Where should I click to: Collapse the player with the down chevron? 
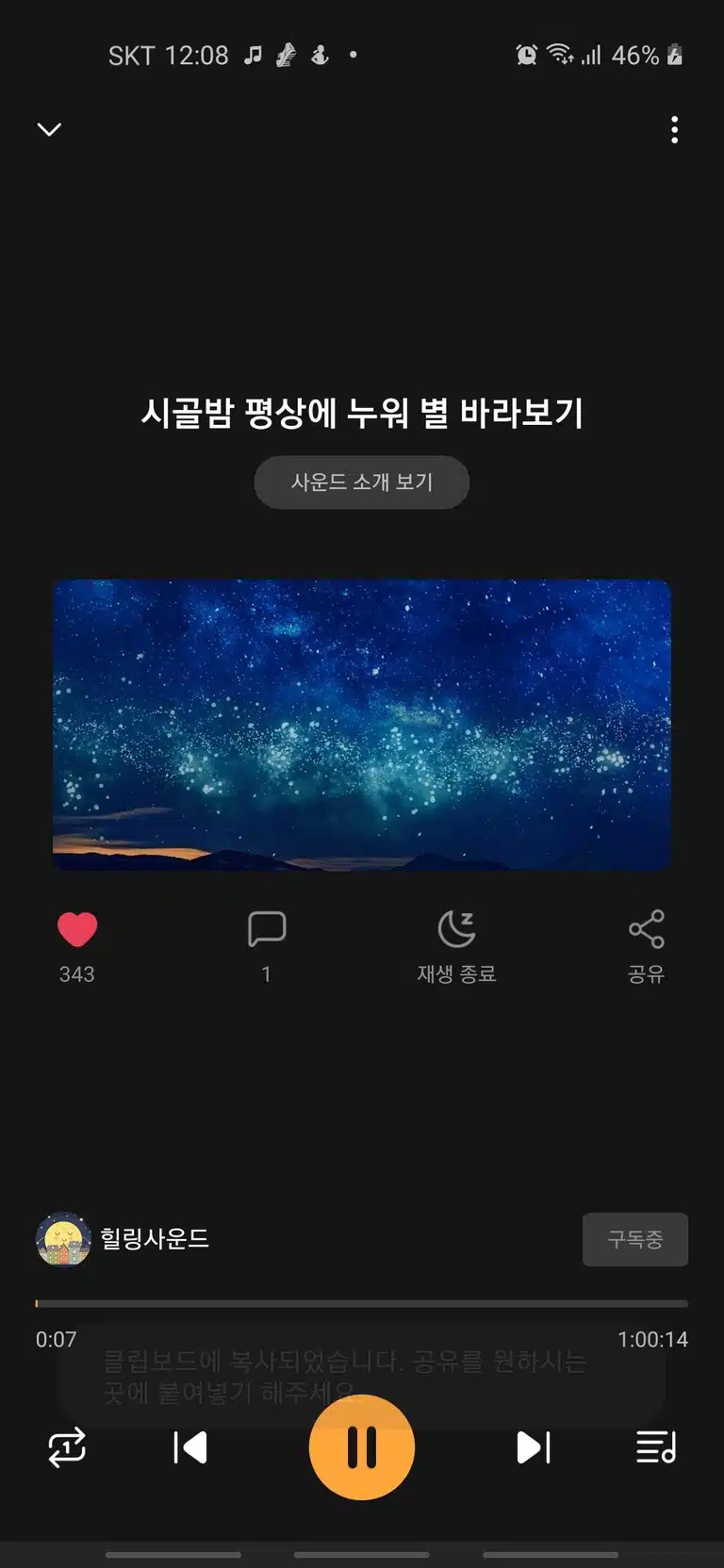49,129
